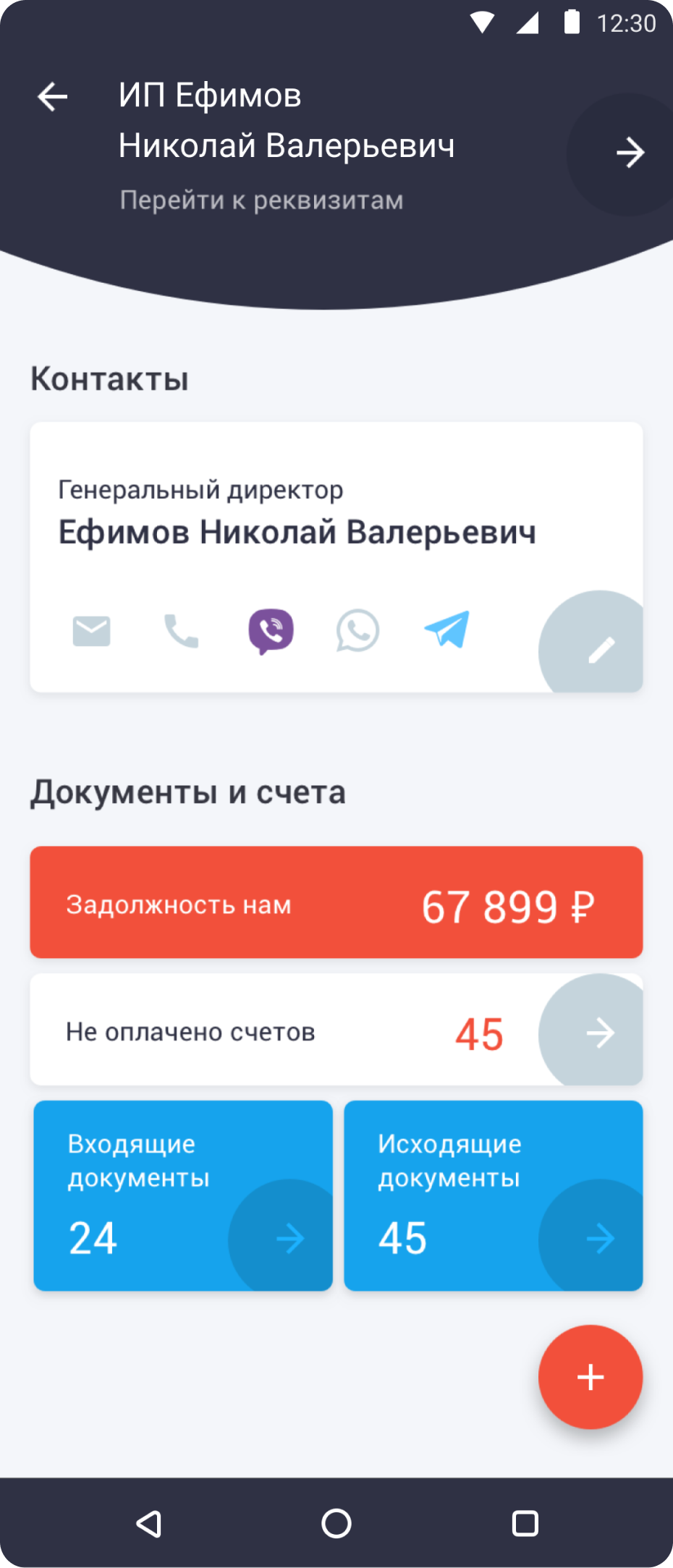The width and height of the screenshot is (673, 1568).
Task: Open recent apps from the navigation bar
Action: (525, 1523)
